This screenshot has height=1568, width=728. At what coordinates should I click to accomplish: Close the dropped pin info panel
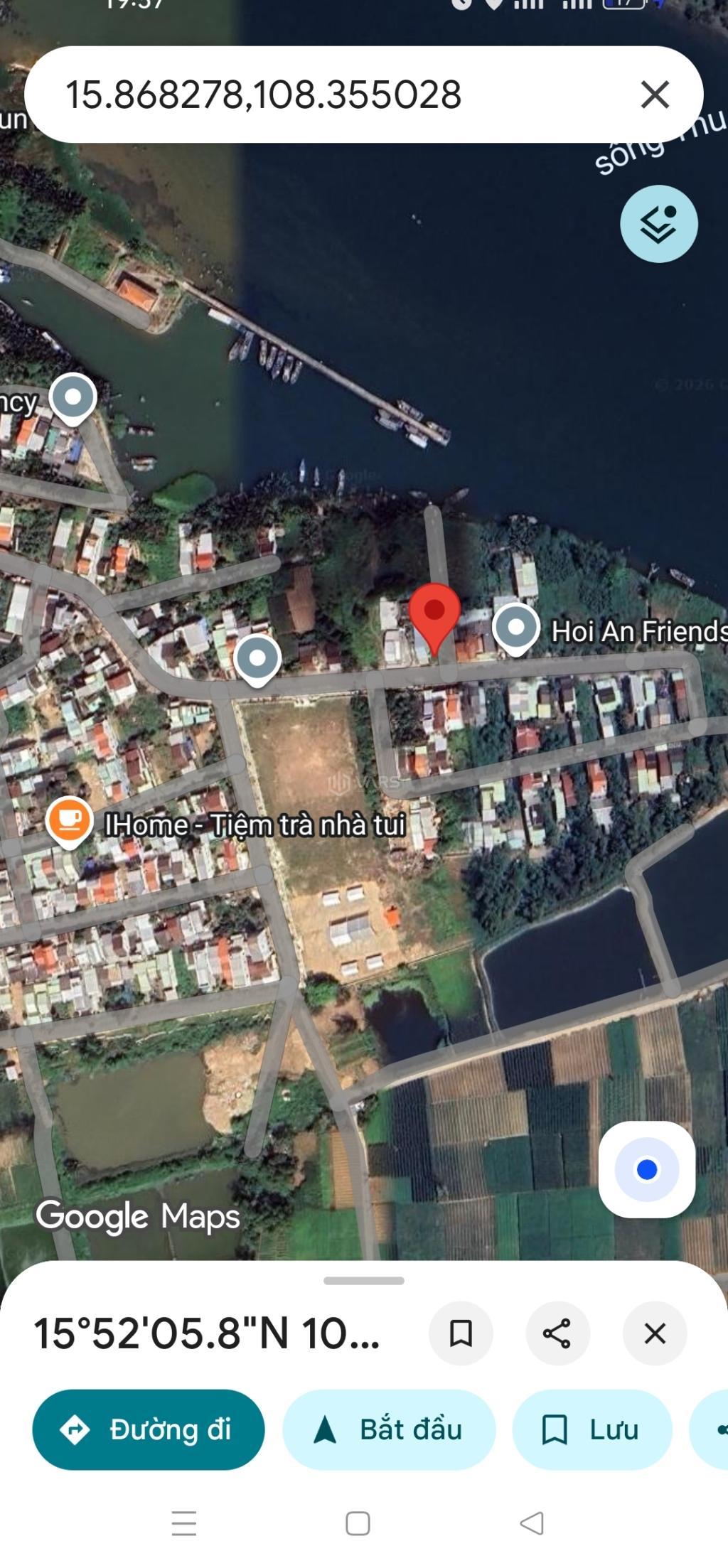click(654, 1333)
